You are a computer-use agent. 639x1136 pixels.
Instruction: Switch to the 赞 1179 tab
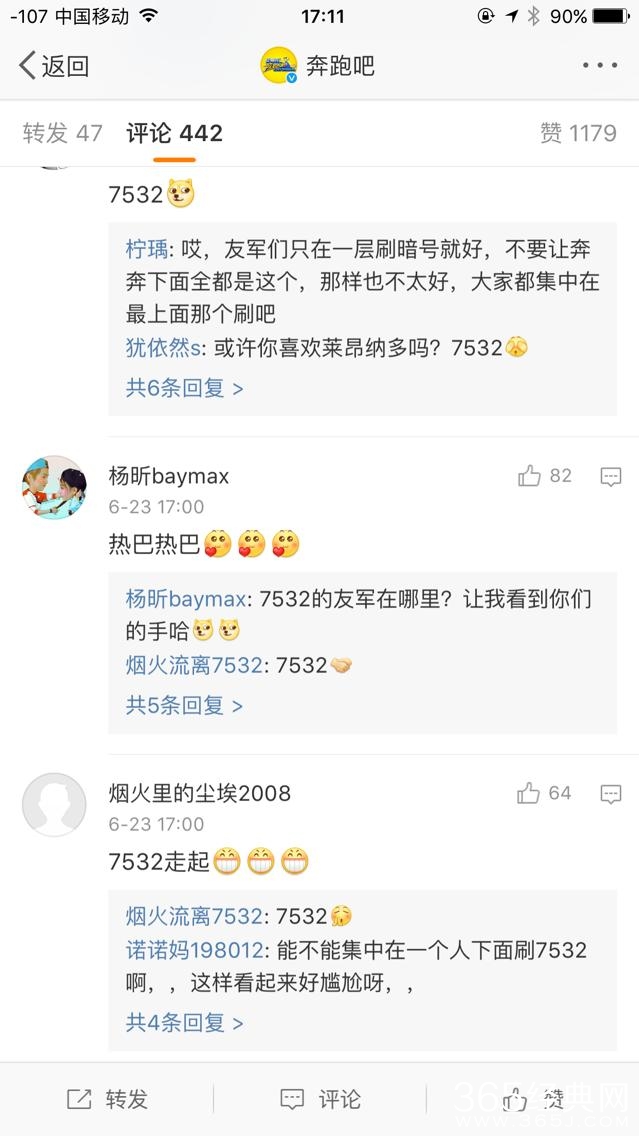coord(578,133)
